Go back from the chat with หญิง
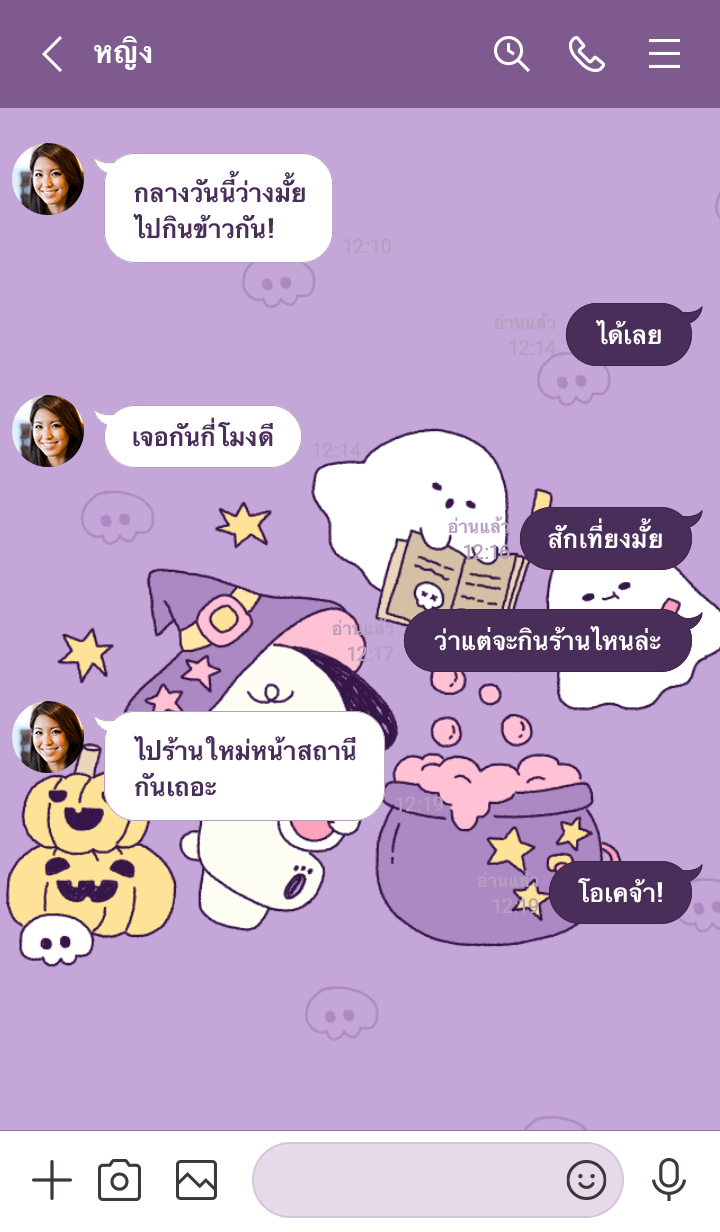This screenshot has height=1232, width=720. pyautogui.click(x=52, y=54)
